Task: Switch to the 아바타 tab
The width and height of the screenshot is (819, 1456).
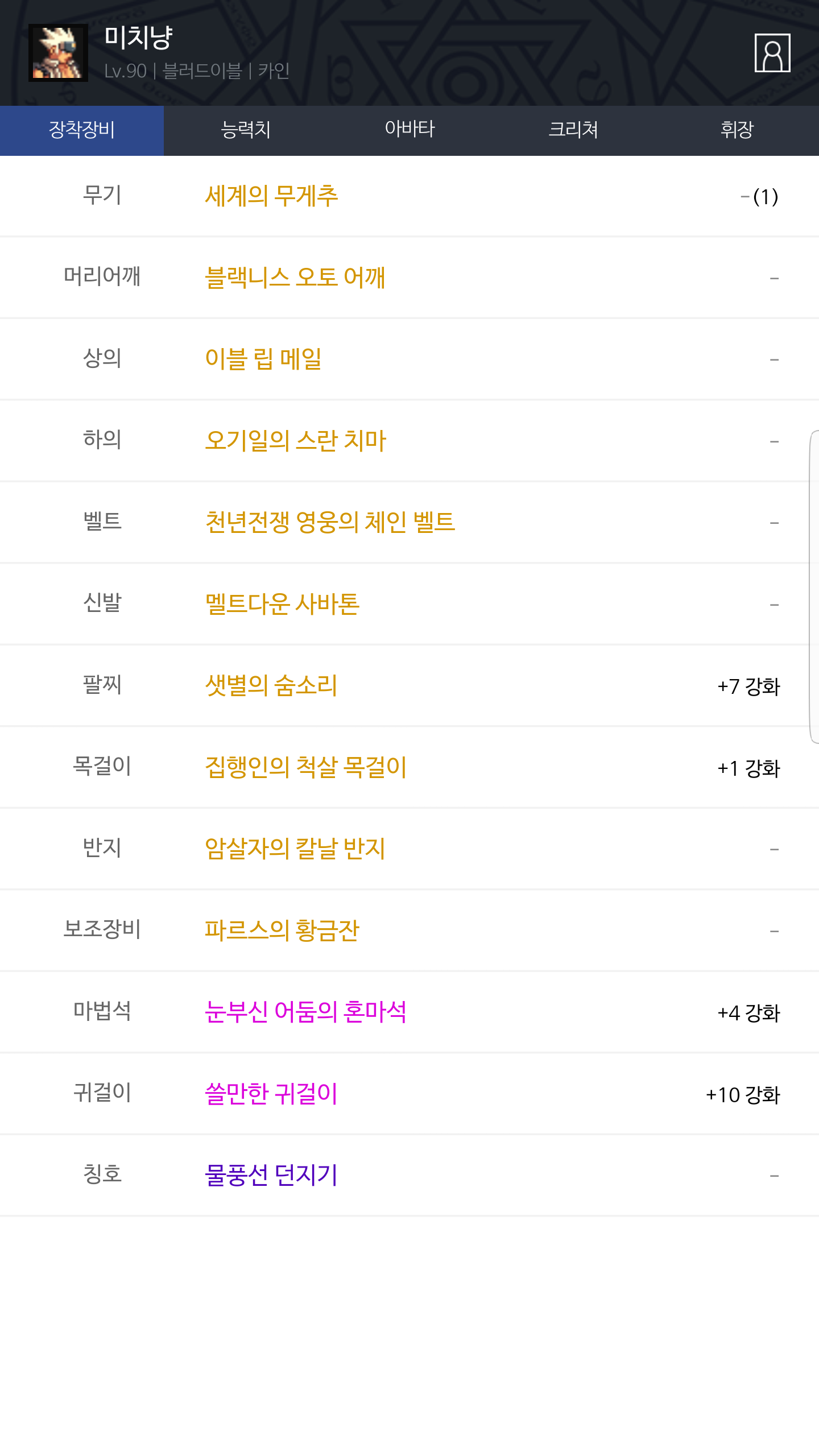Action: pos(409,130)
